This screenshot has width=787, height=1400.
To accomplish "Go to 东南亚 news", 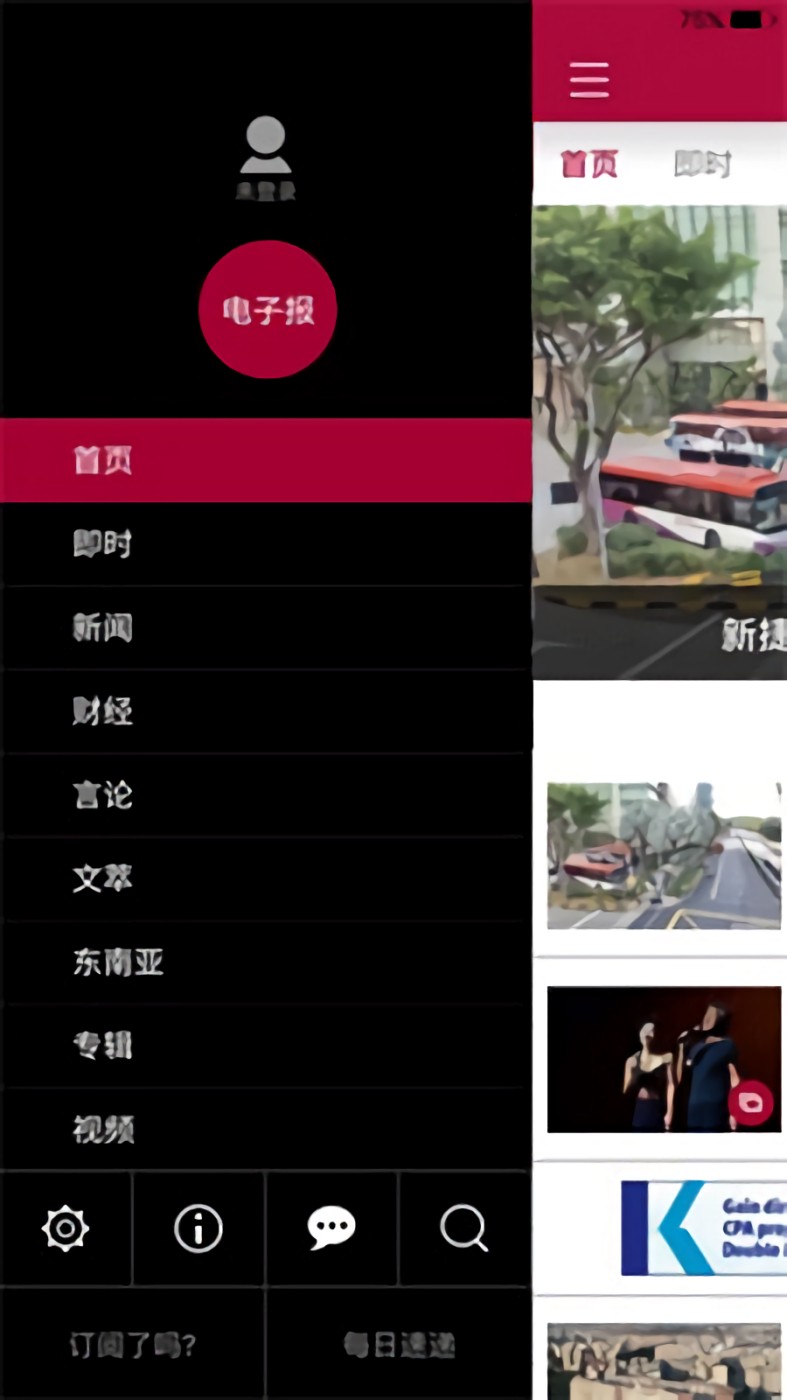I will [x=265, y=963].
